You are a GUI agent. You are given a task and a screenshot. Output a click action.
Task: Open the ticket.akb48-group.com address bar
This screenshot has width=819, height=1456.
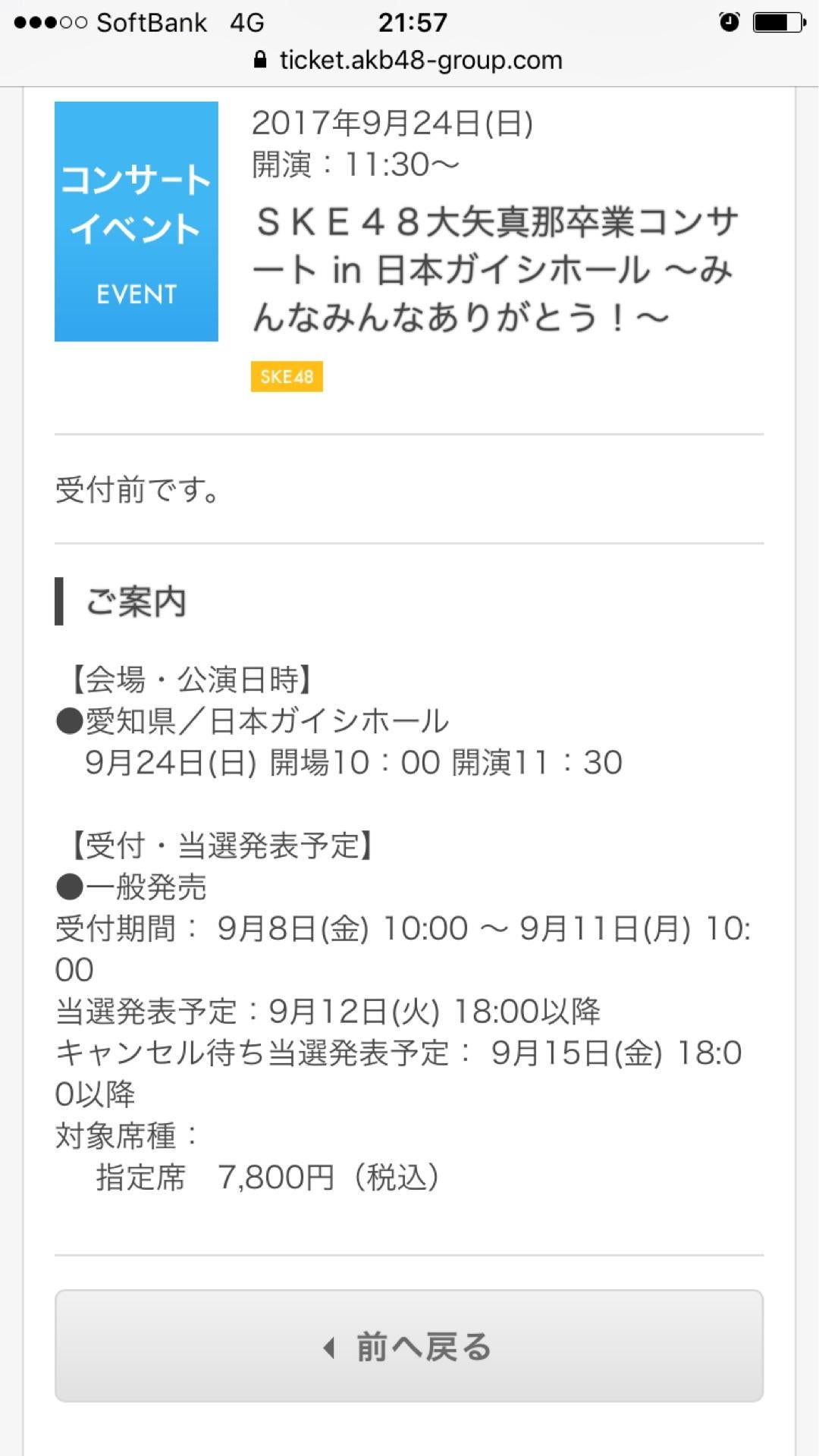[x=409, y=60]
